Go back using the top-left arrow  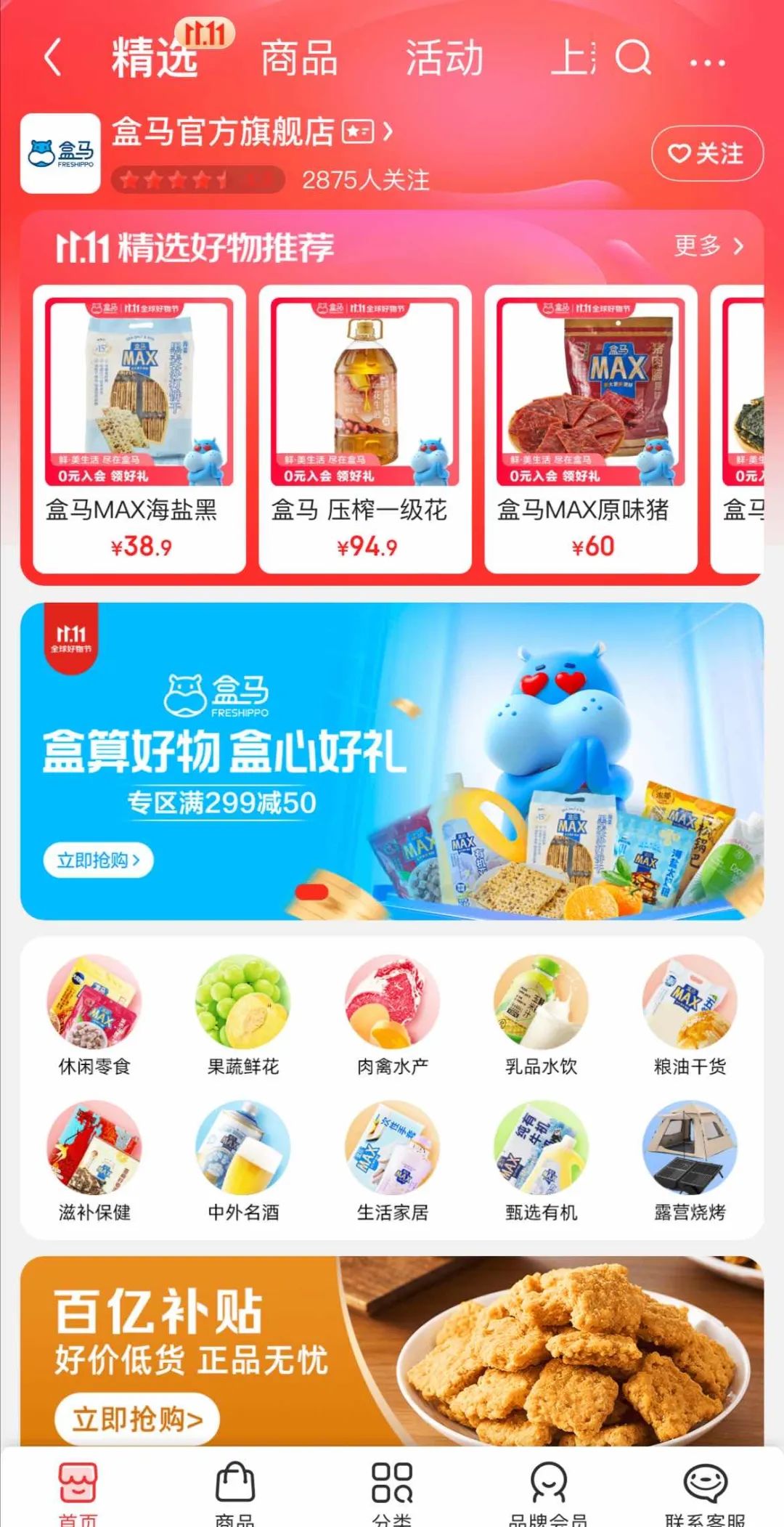[x=52, y=58]
